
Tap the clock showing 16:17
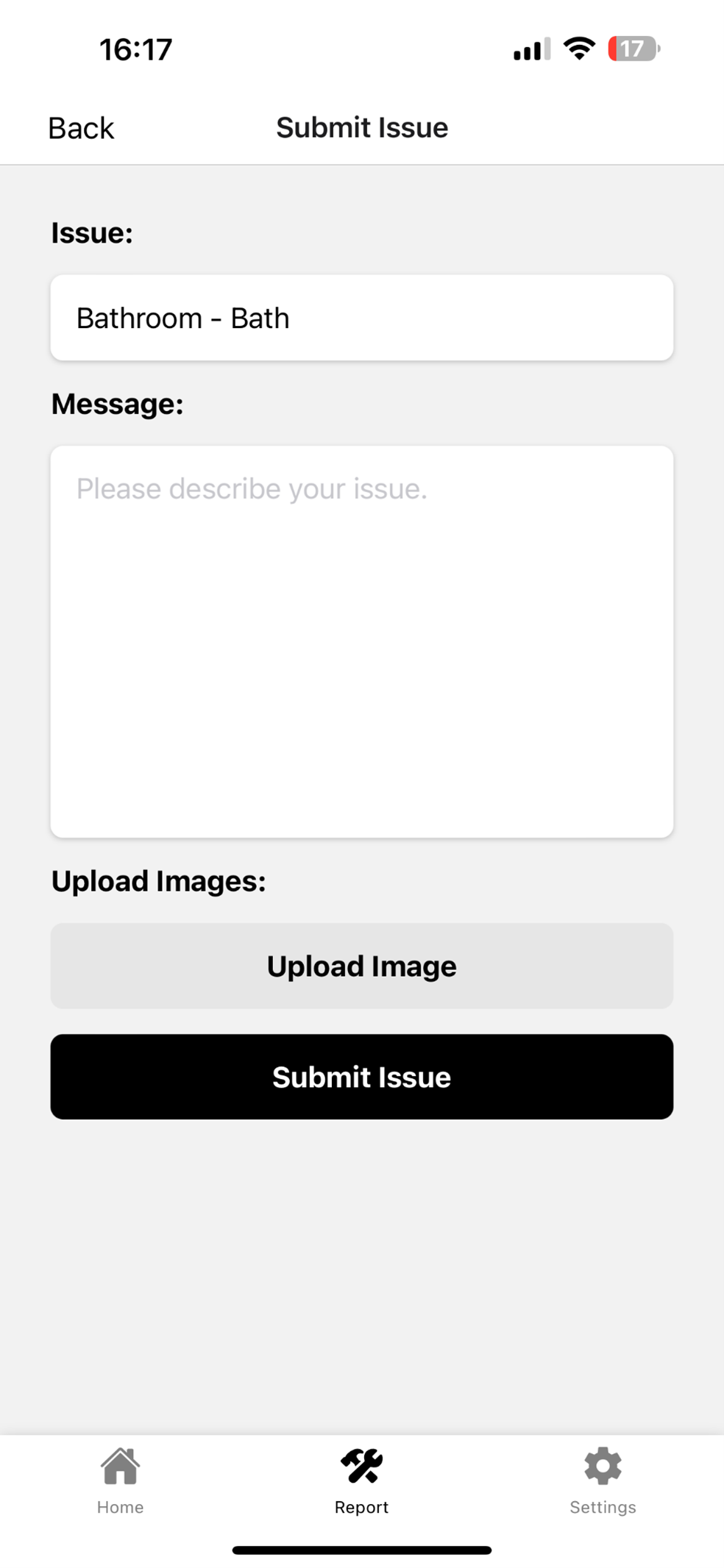pos(135,49)
